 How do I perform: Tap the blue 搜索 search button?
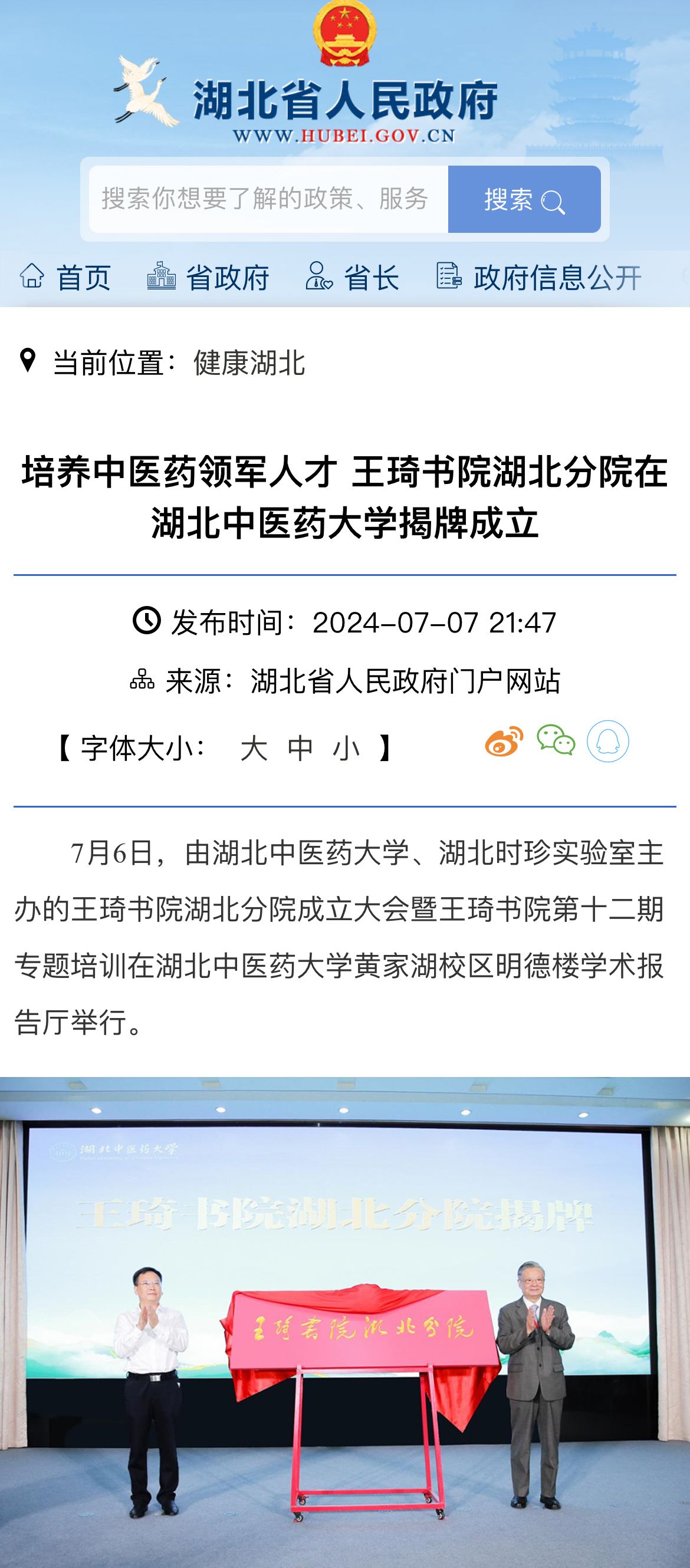pos(524,199)
